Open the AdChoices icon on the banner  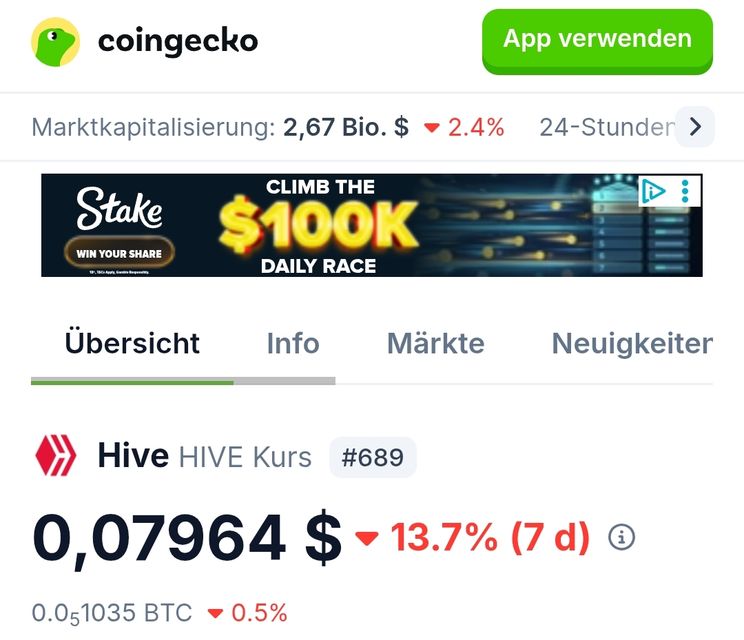[654, 190]
